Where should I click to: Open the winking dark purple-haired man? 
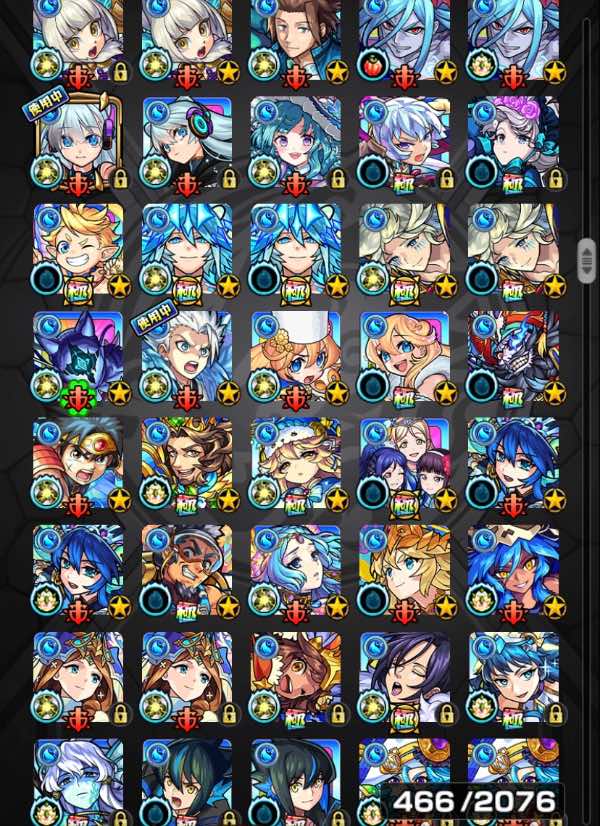coord(404,680)
